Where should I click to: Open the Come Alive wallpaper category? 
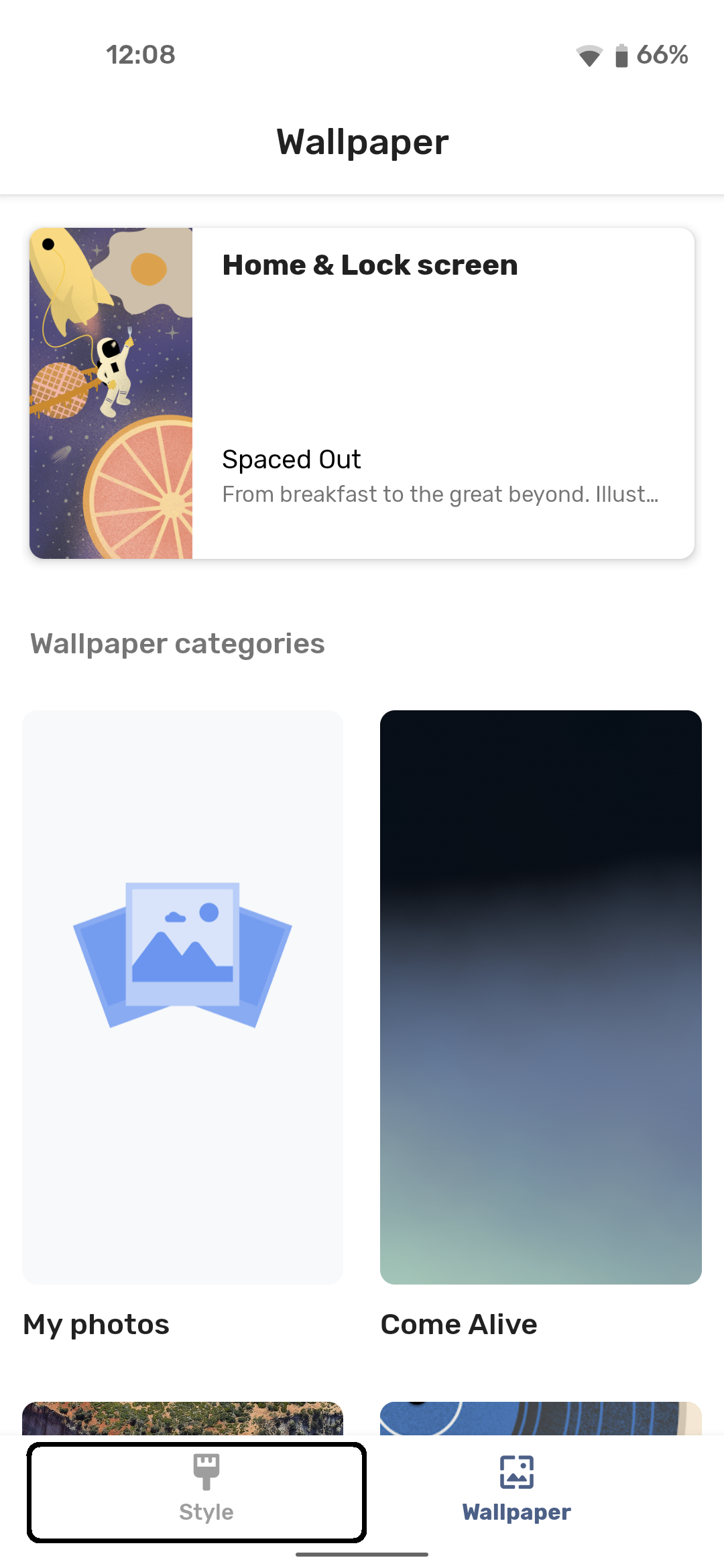(x=540, y=997)
